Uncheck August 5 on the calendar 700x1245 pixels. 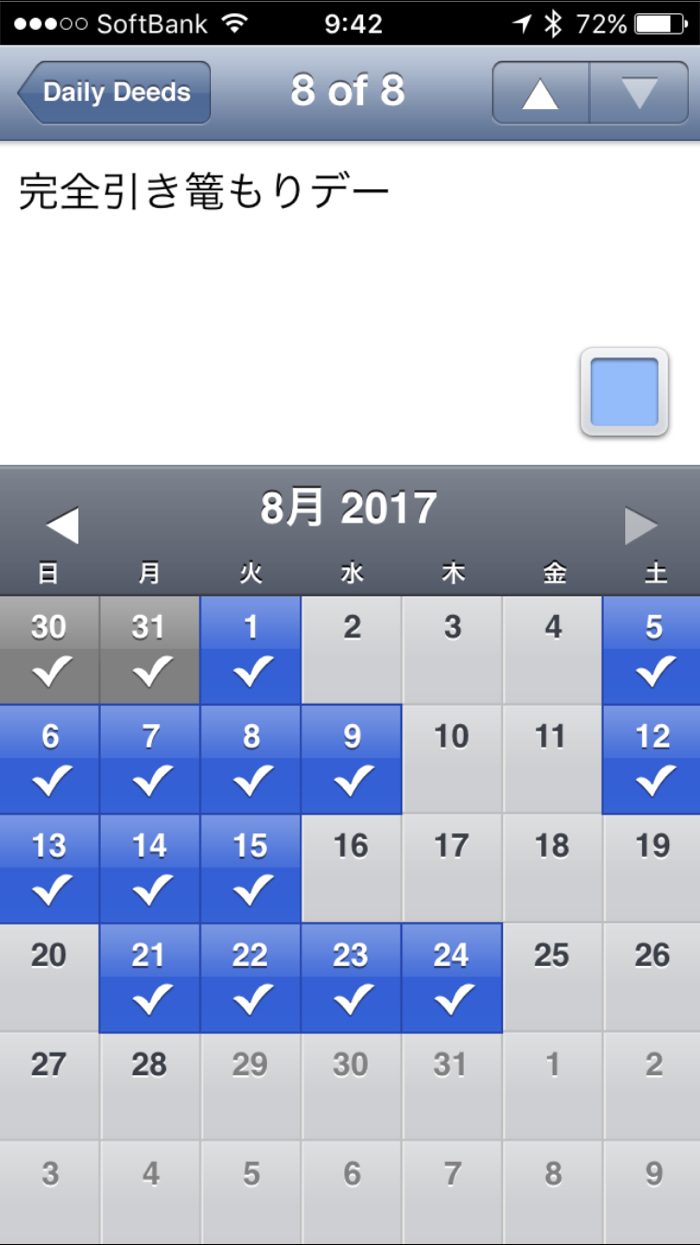[x=652, y=650]
